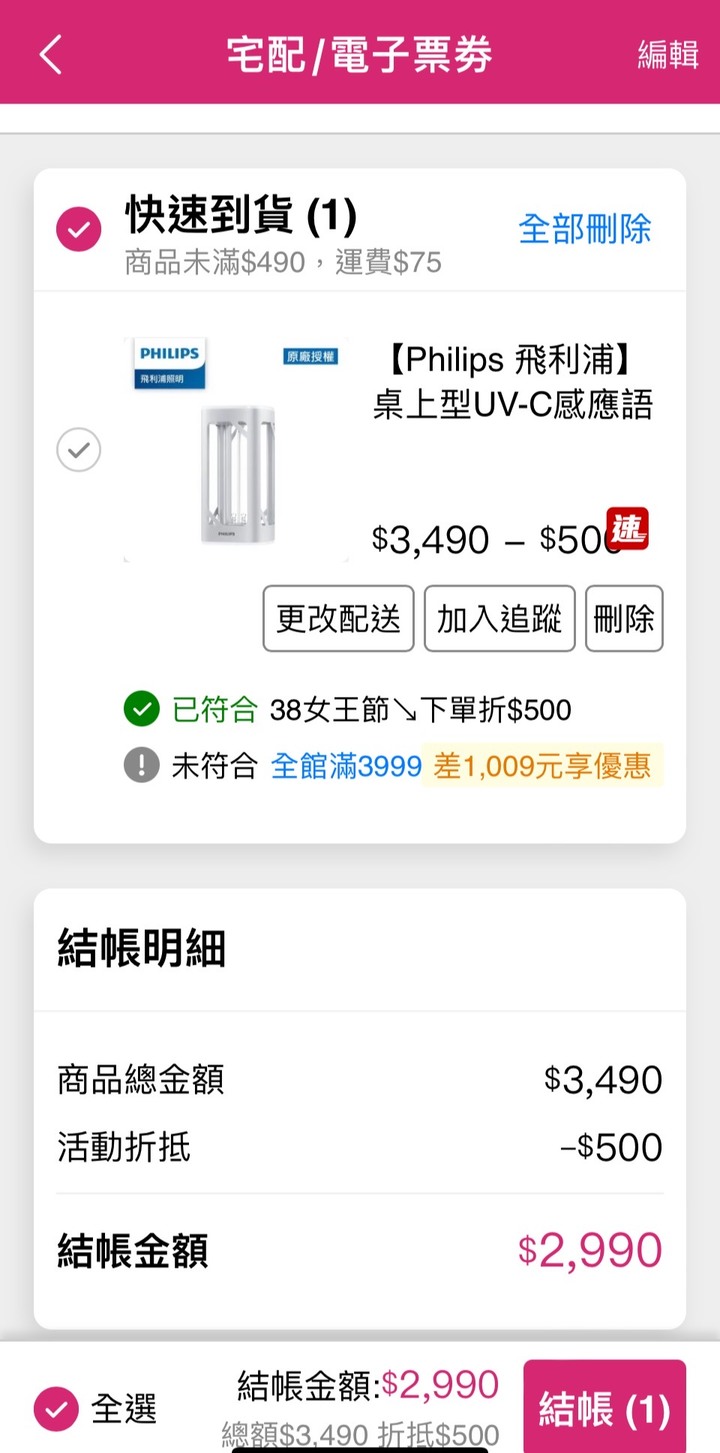Open the 全館滿3999 promotion link
This screenshot has width=720, height=1453.
[346, 766]
